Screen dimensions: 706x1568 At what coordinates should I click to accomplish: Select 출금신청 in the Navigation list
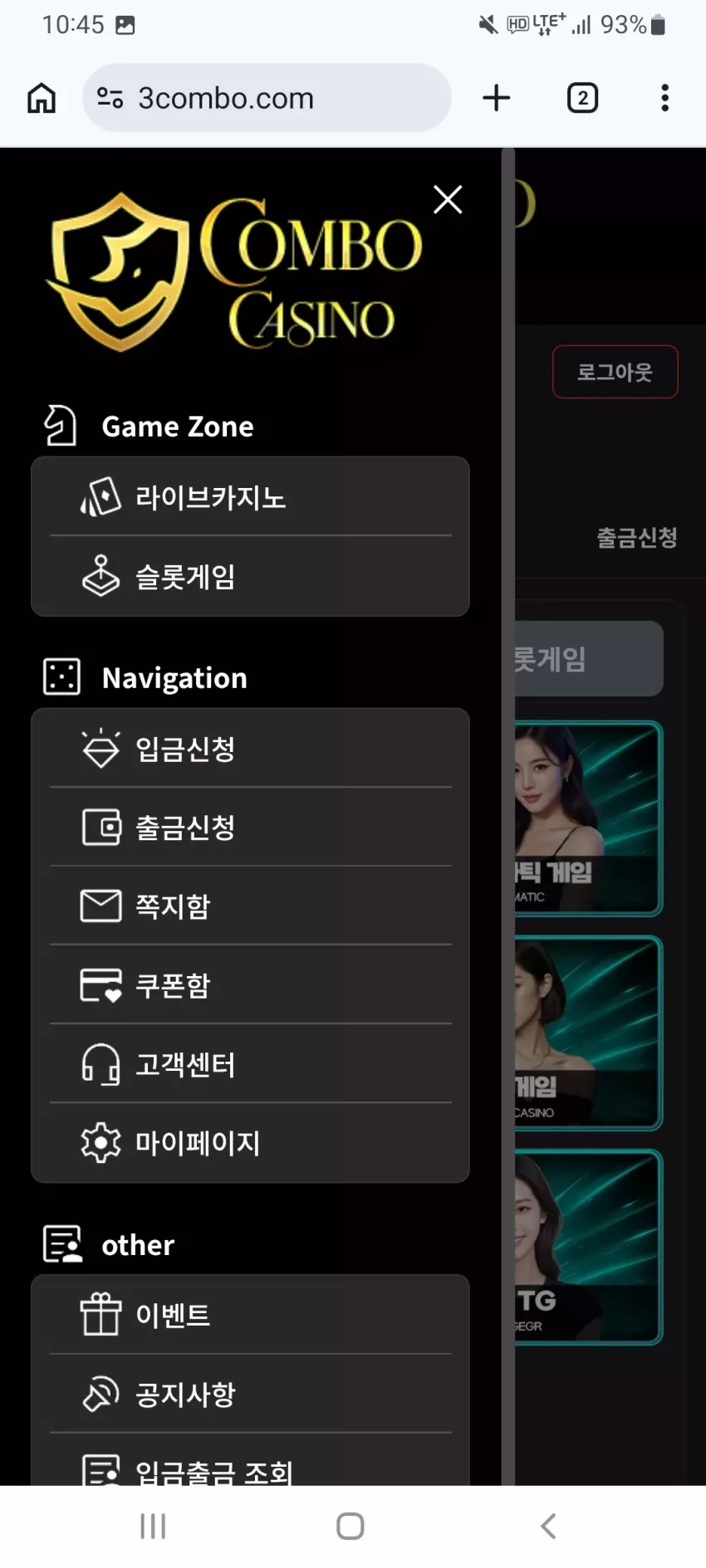click(250, 828)
